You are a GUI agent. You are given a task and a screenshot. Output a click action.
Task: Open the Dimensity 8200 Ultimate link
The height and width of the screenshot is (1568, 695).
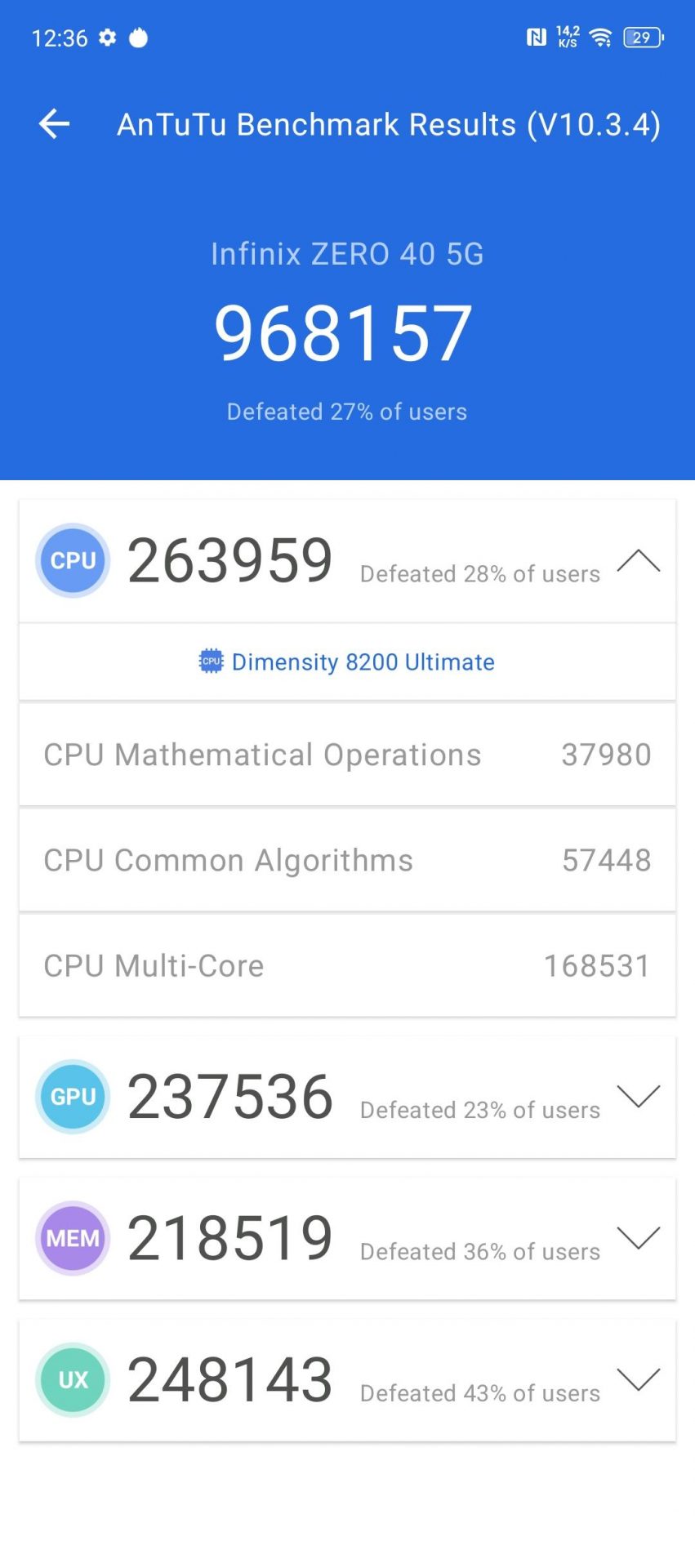(x=347, y=661)
